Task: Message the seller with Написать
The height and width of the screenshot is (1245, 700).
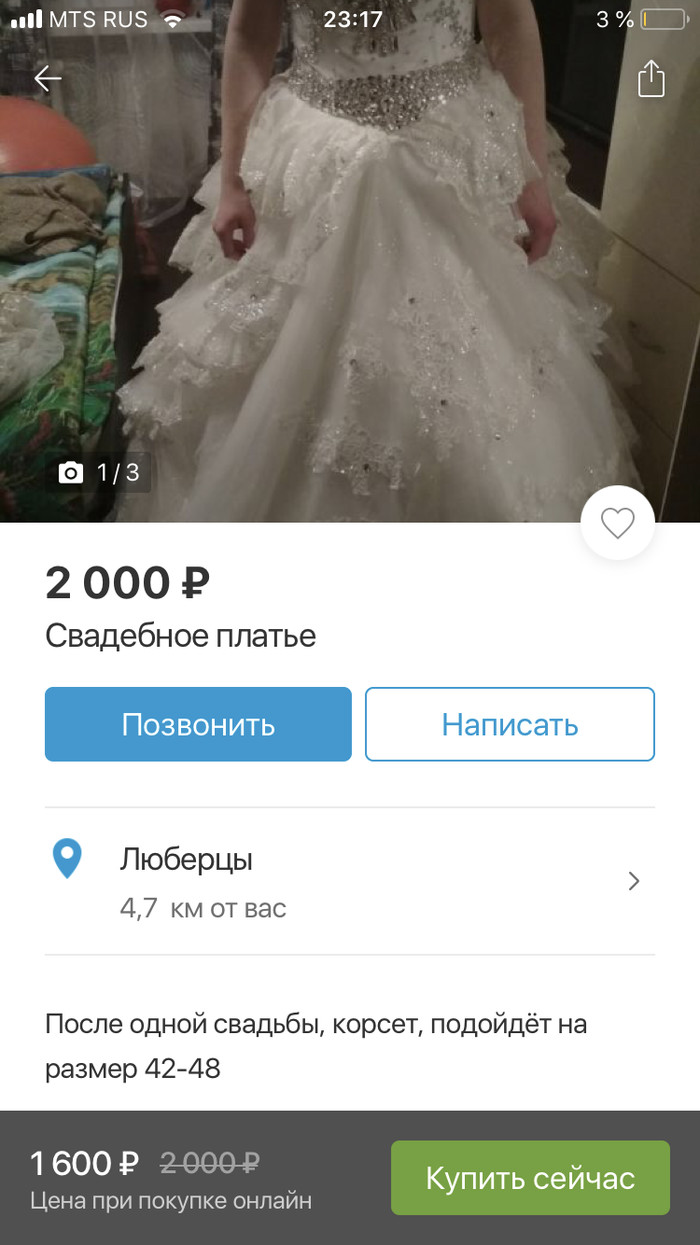Action: 509,724
